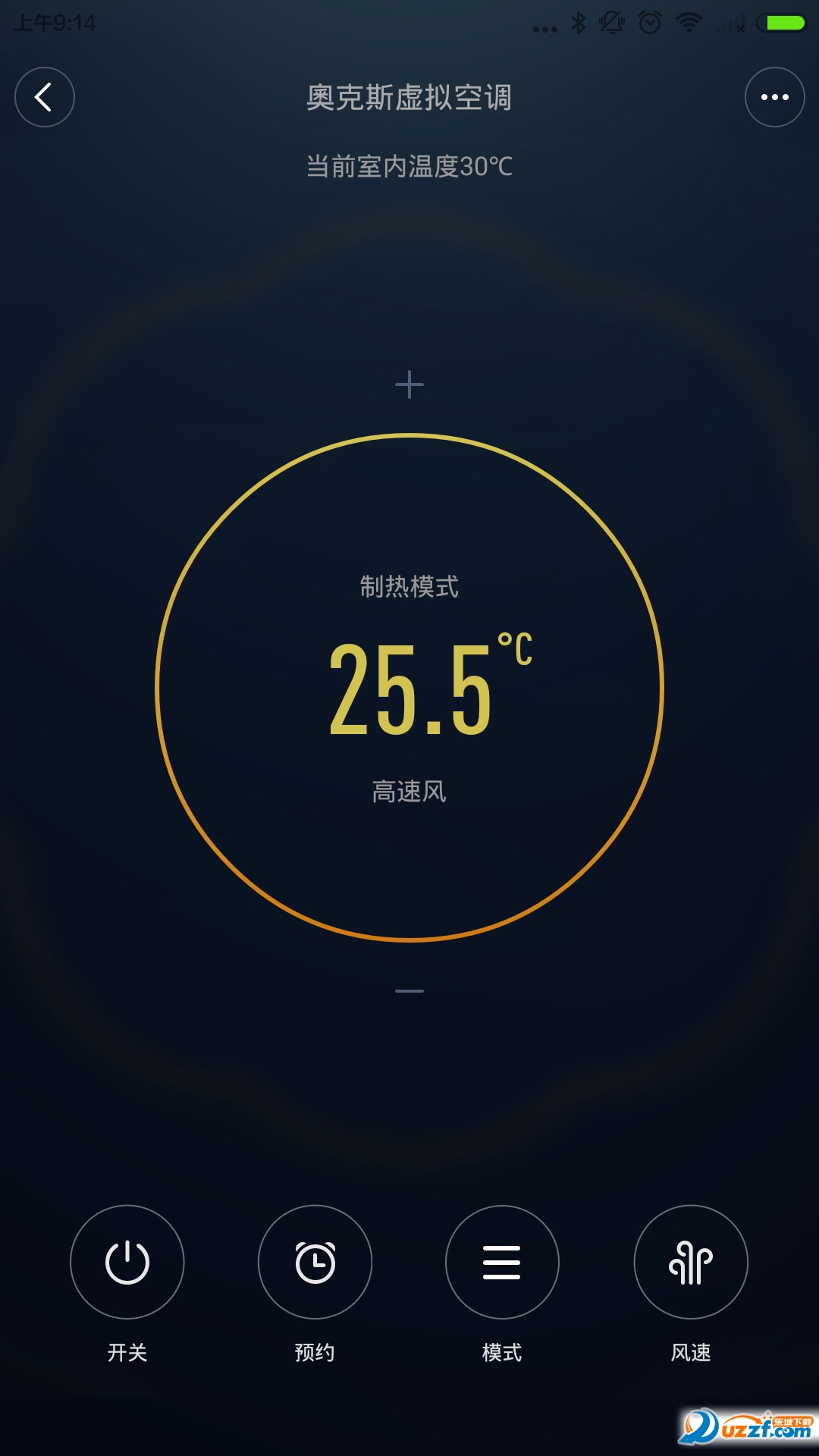This screenshot has height=1456, width=819.
Task: Tap the Wi-Fi status bar icon
Action: tap(689, 23)
